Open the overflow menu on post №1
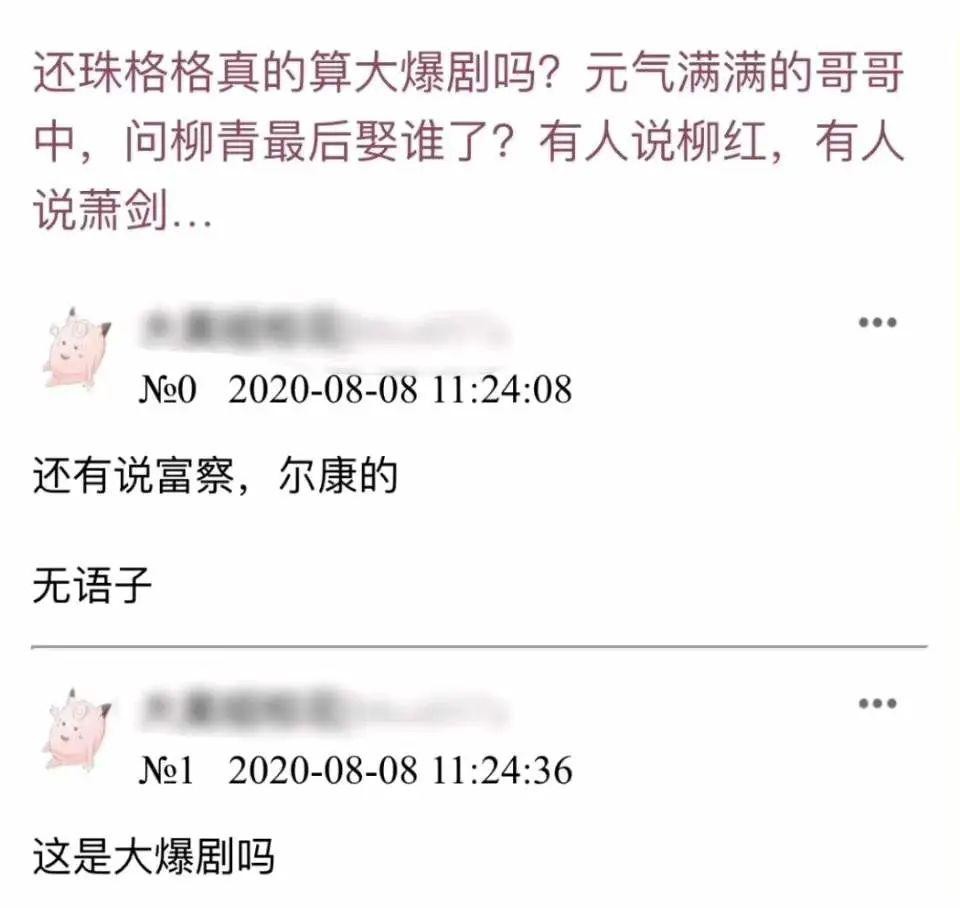 (x=877, y=704)
